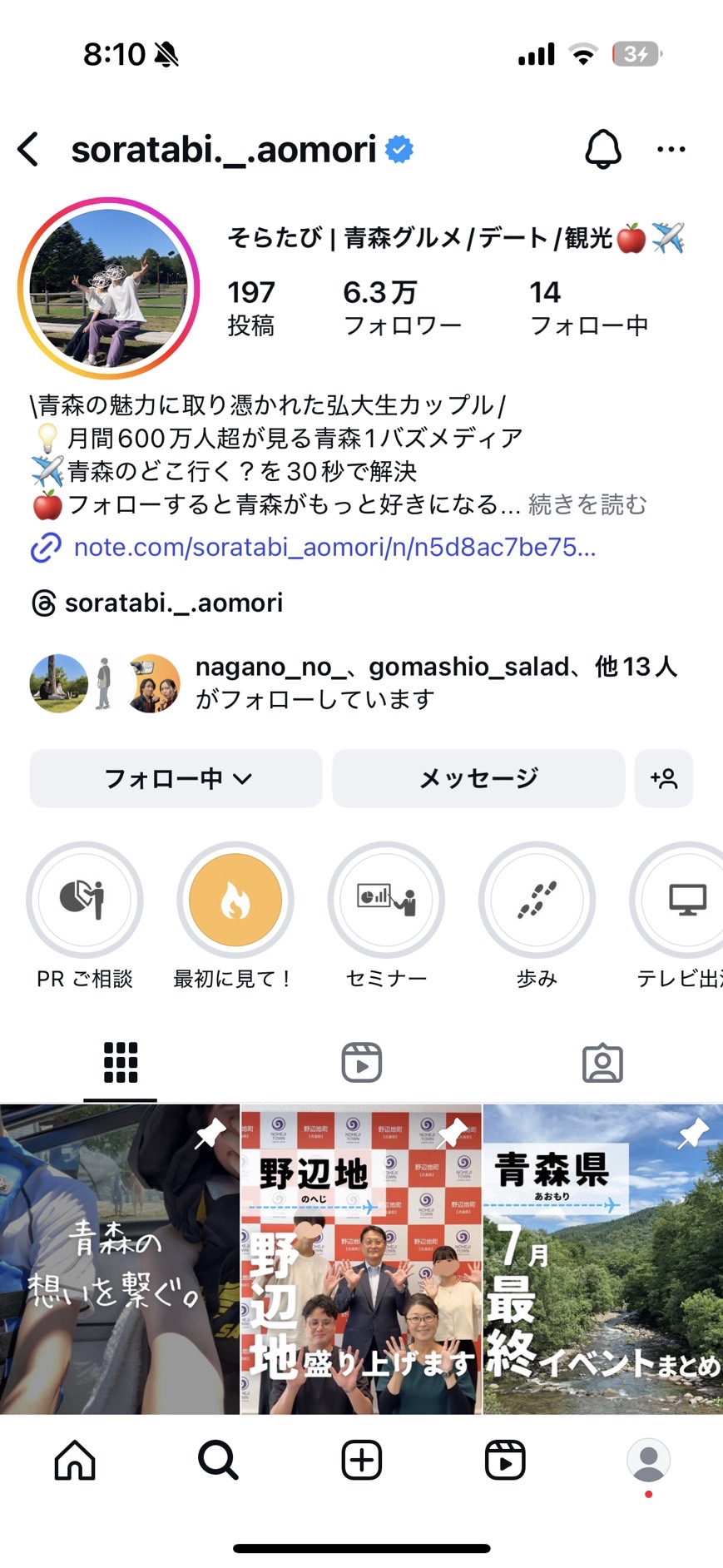Open the pinned 青森県 7月最終イベントまとめ post

coord(603,1258)
